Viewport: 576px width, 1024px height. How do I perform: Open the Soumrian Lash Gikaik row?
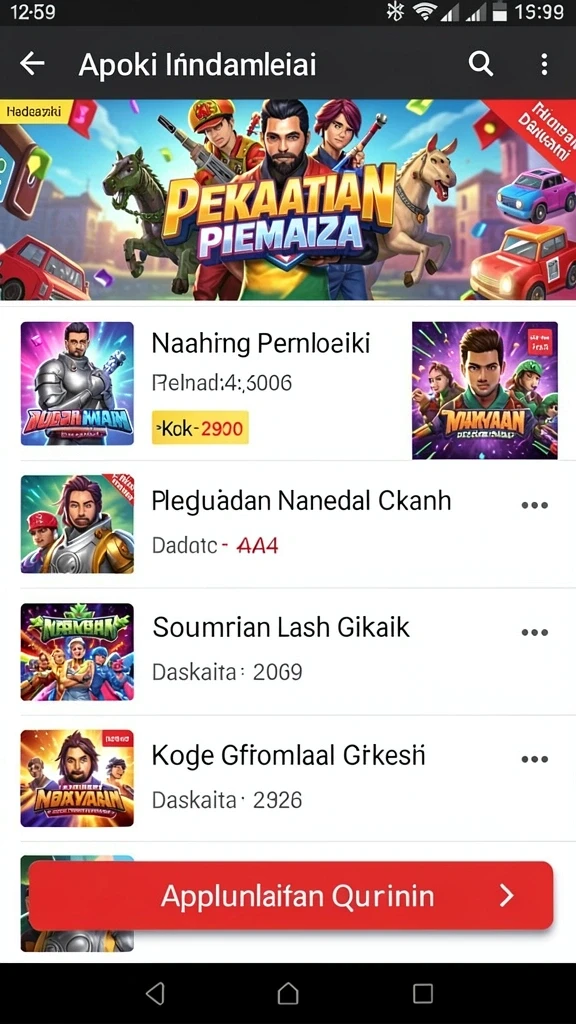click(288, 651)
